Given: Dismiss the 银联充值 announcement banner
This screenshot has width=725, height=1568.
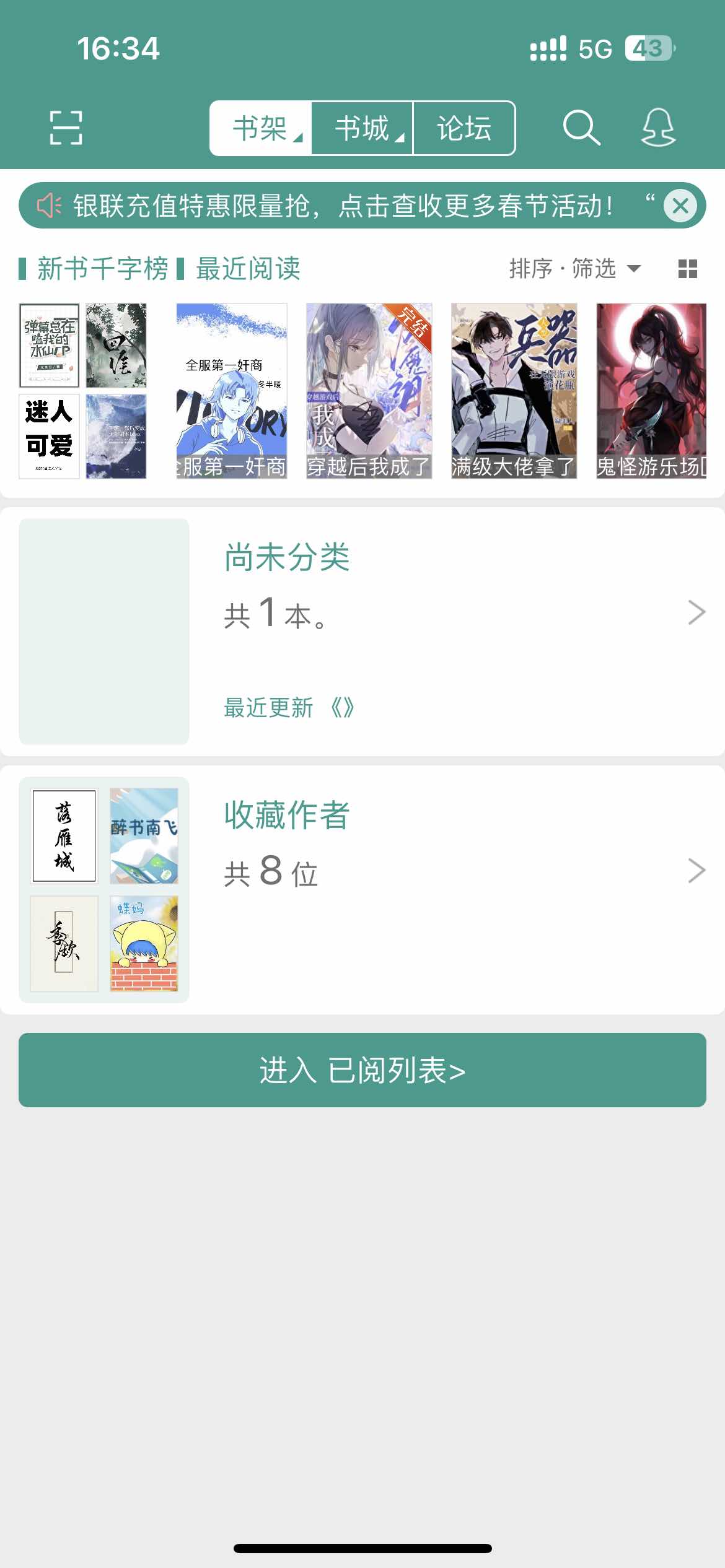Looking at the screenshot, I should point(680,206).
